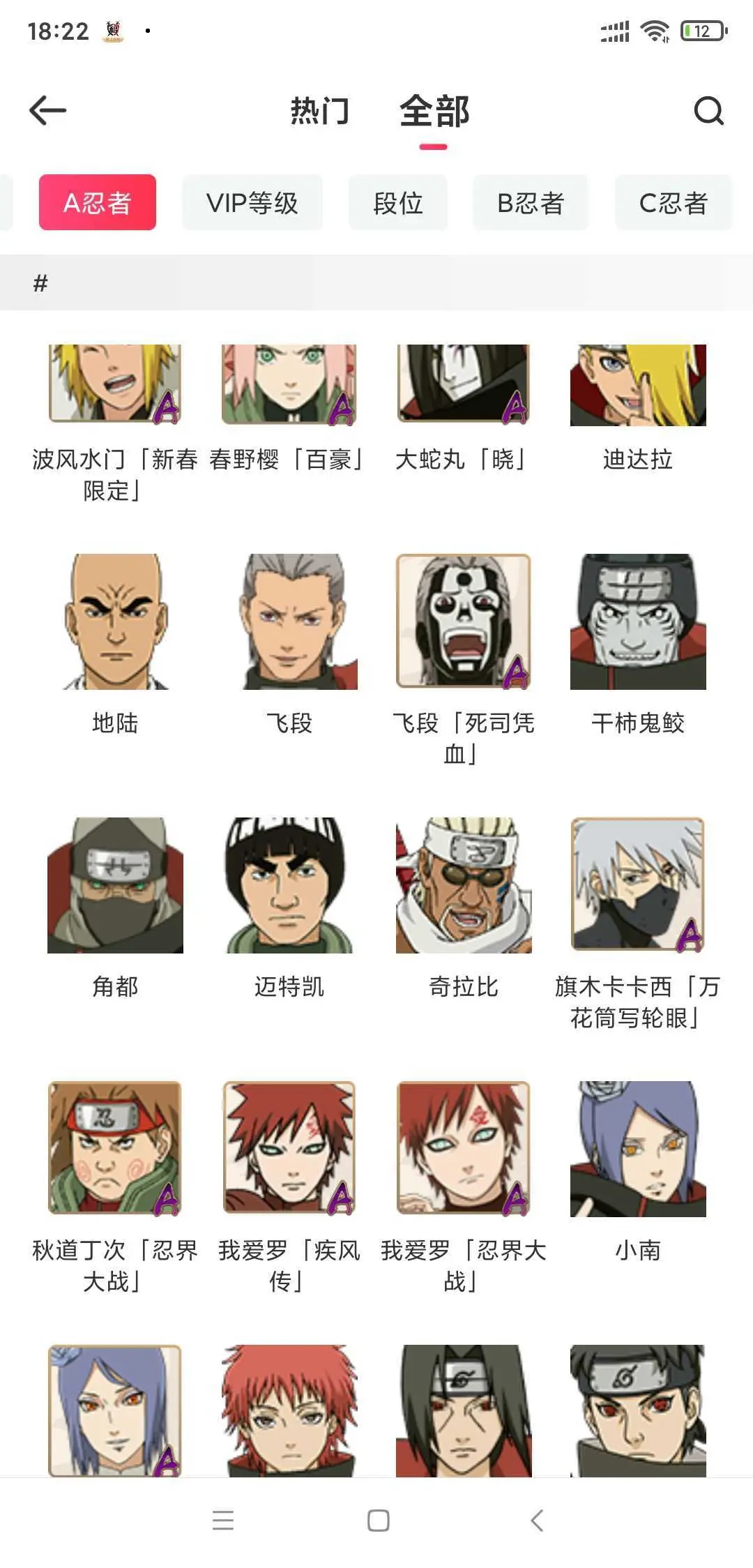Image resolution: width=753 pixels, height=1568 pixels.
Task: Select the 迈特凯 ninja tile
Action: tap(289, 885)
